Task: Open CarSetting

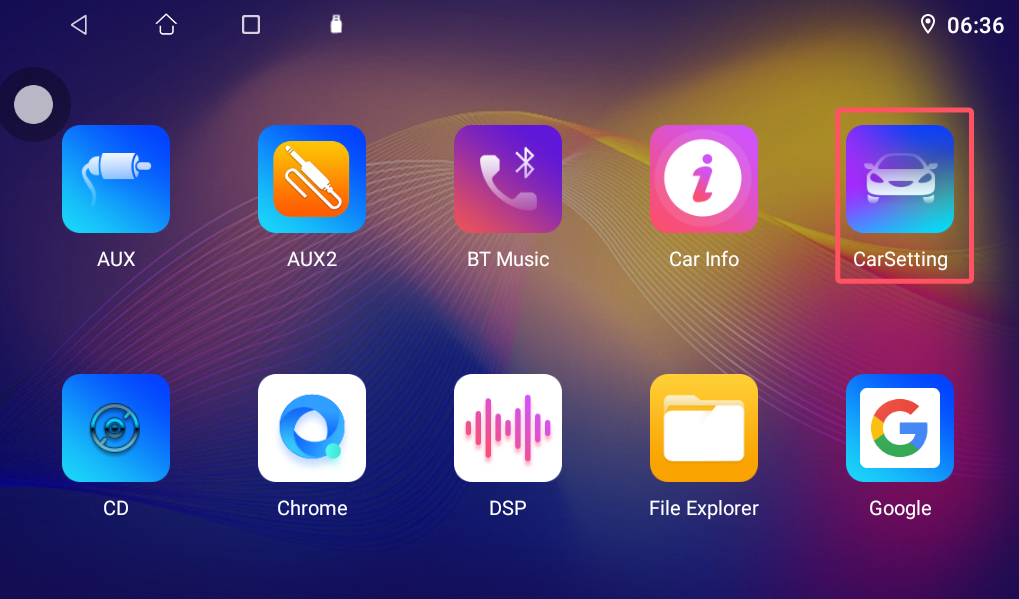Action: click(x=900, y=180)
